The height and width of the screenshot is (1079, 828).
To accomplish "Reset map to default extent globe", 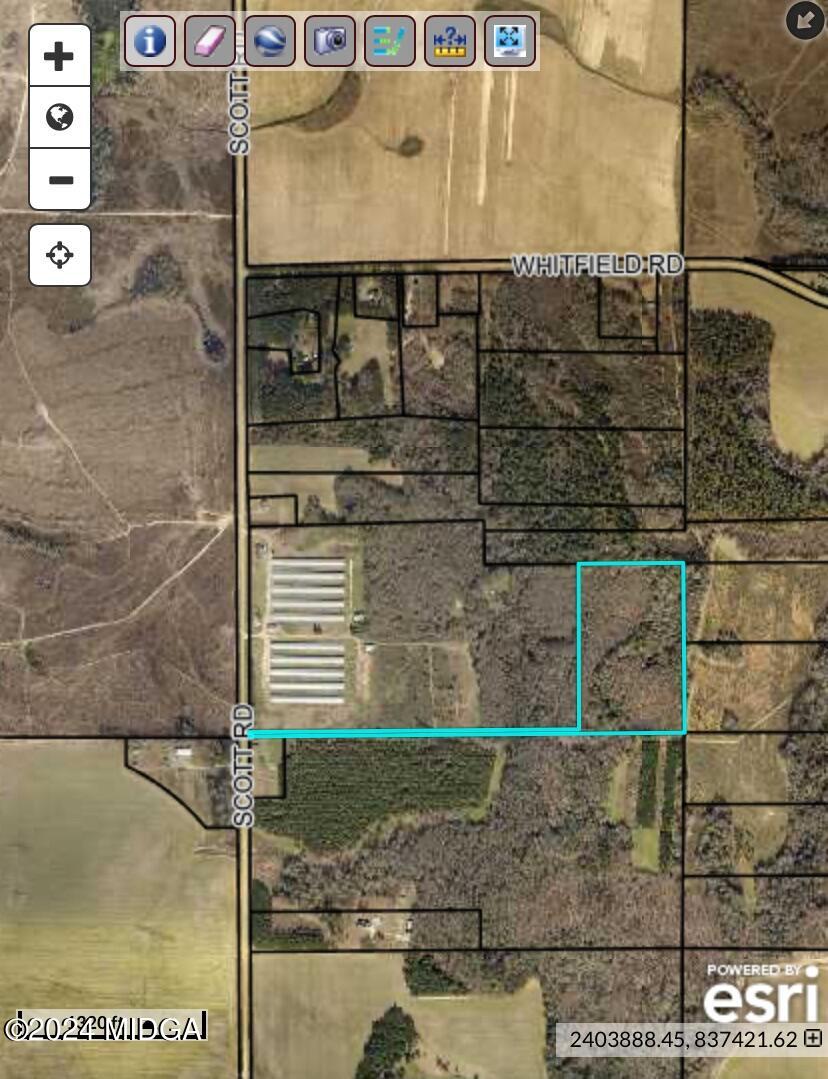I will (60, 118).
